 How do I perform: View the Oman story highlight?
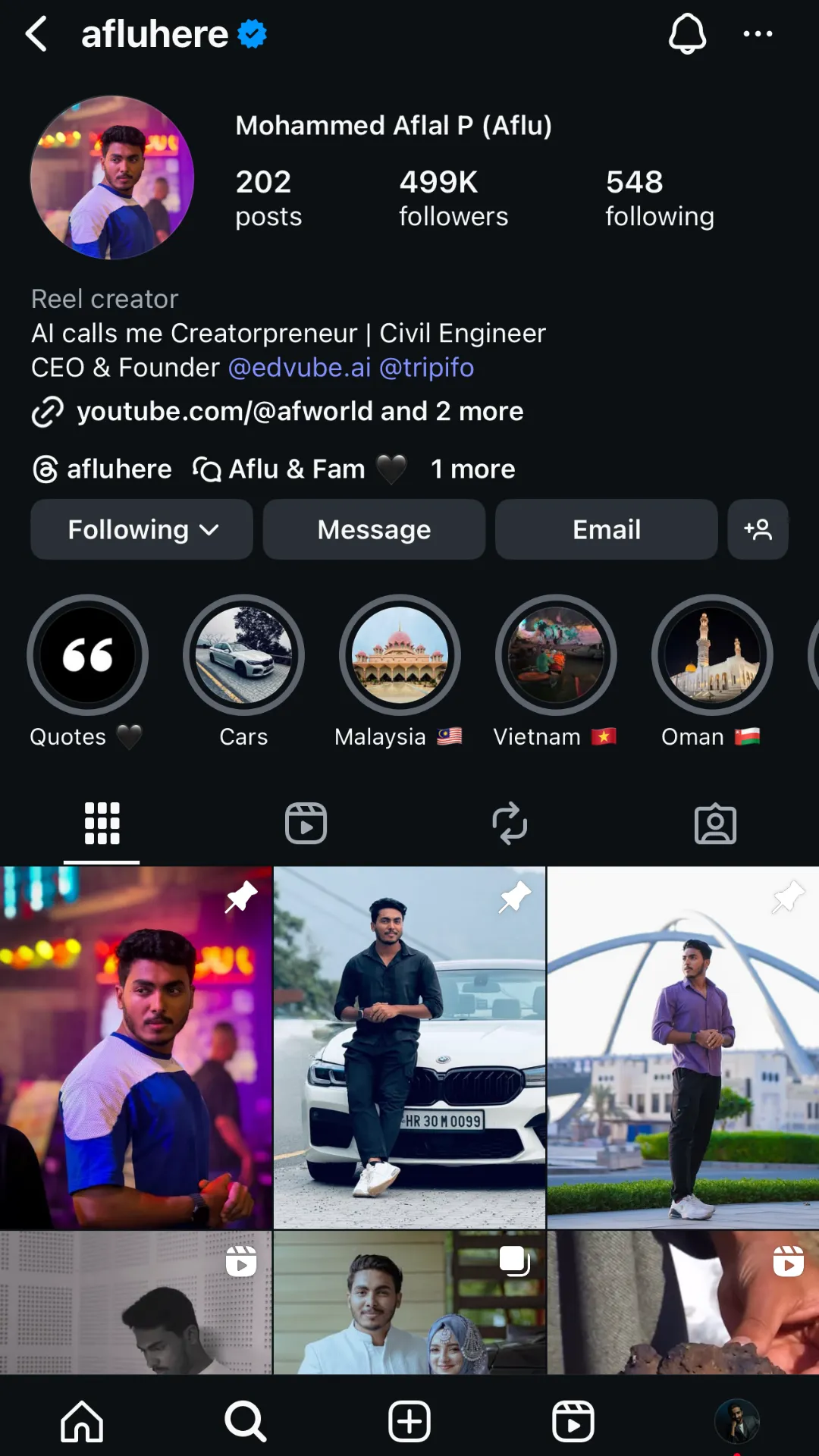[x=712, y=655]
